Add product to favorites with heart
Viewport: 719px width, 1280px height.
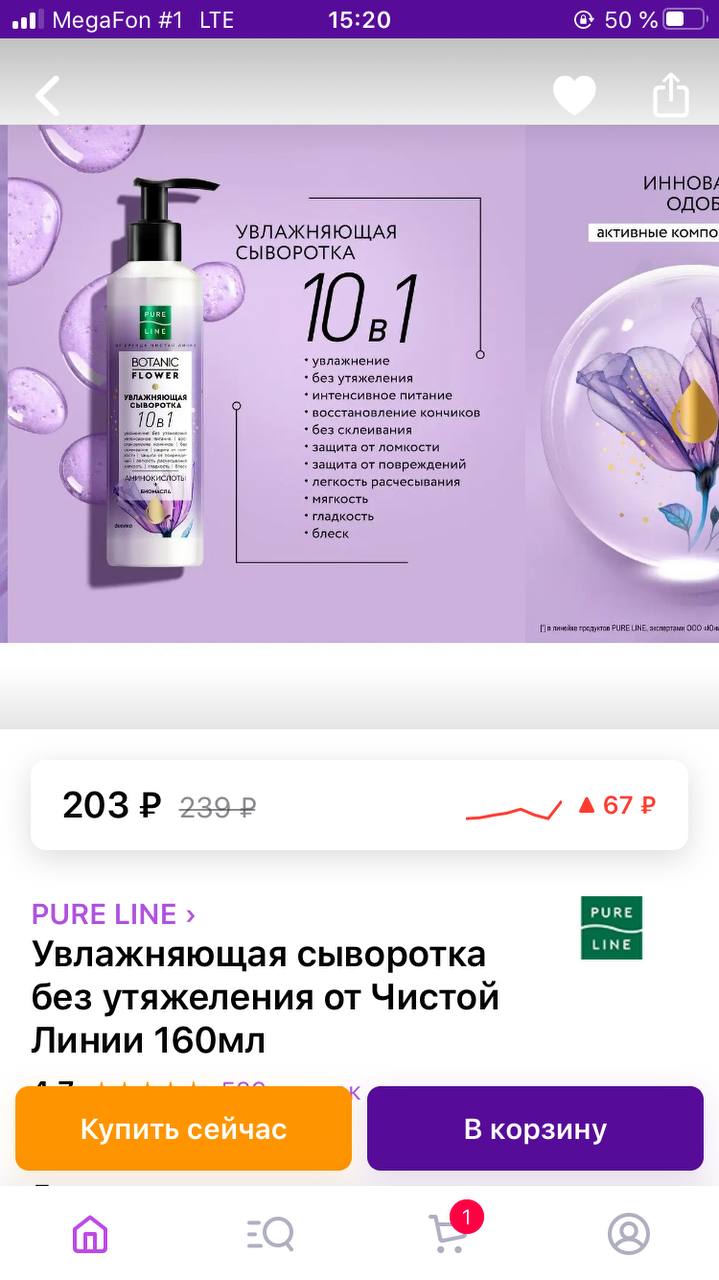point(575,96)
